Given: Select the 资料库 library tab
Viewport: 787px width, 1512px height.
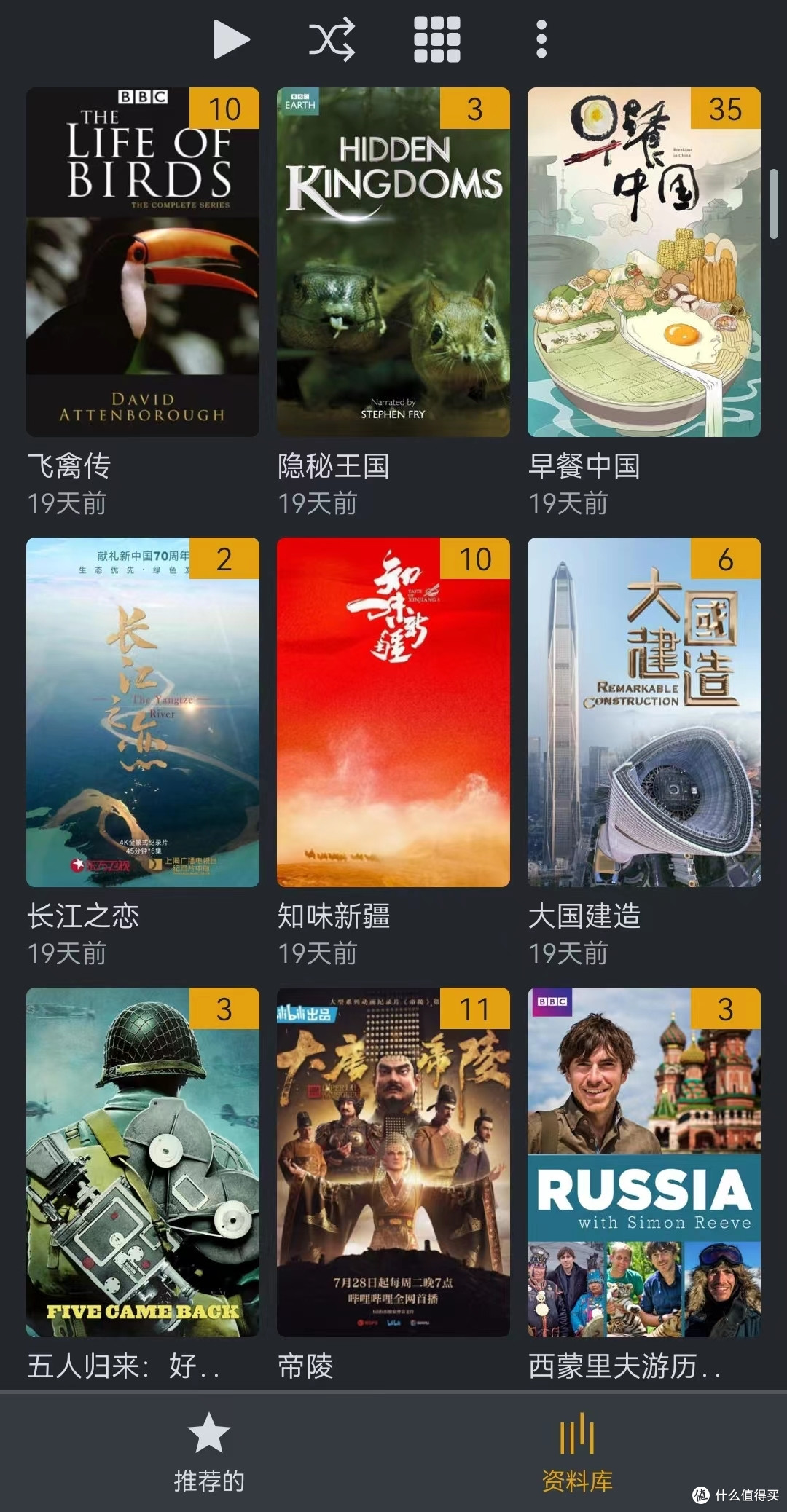Looking at the screenshot, I should click(x=577, y=1452).
